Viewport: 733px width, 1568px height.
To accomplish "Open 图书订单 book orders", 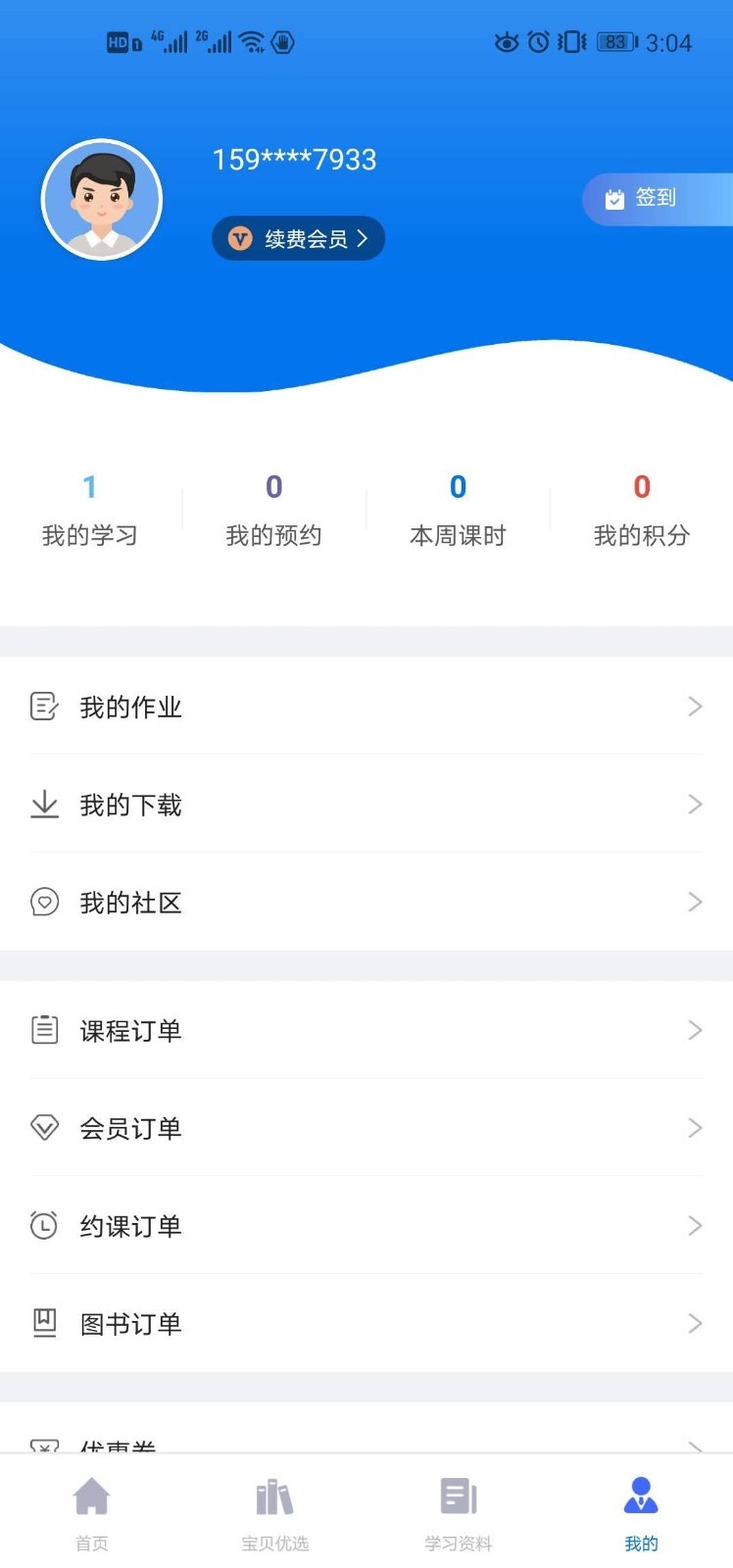I will pos(366,1324).
